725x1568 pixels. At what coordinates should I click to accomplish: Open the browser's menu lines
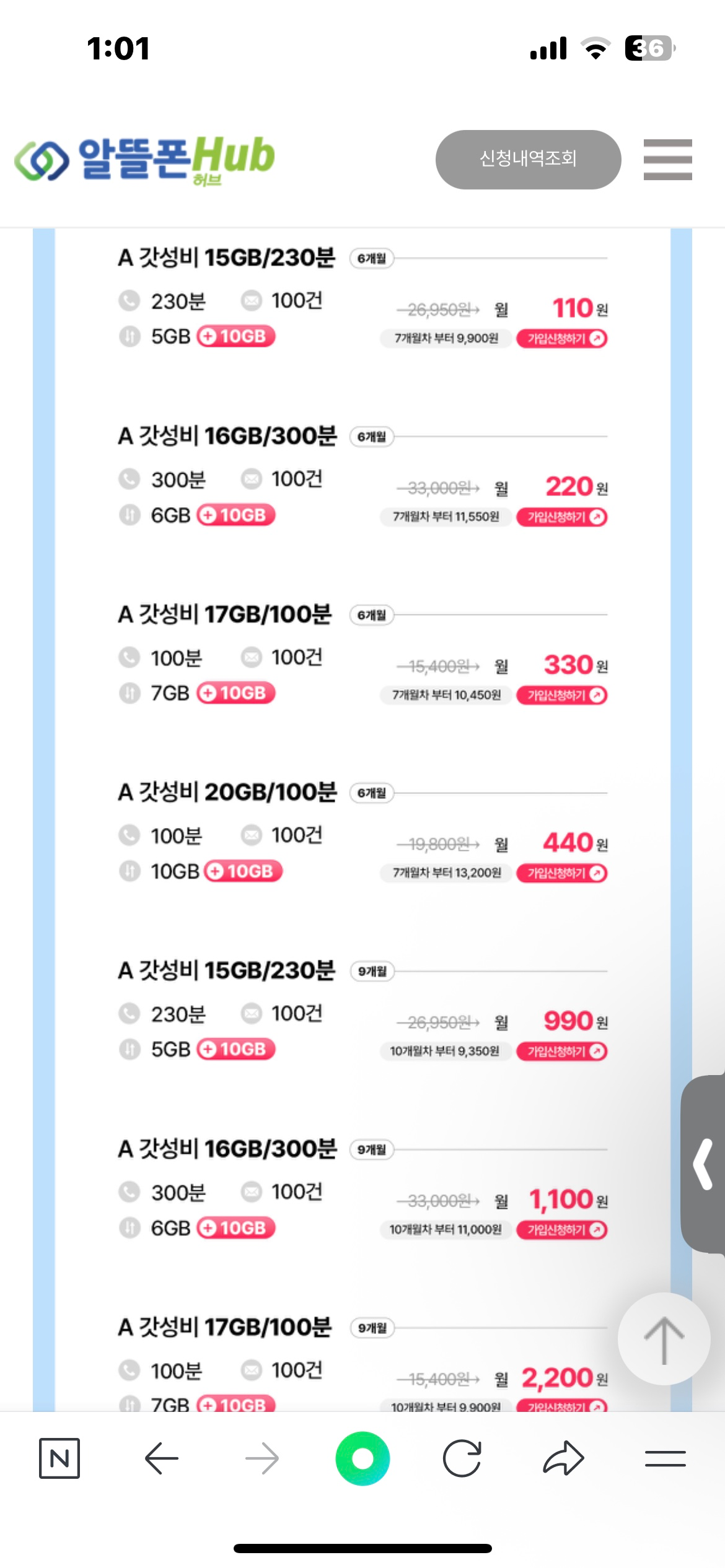(x=665, y=1458)
